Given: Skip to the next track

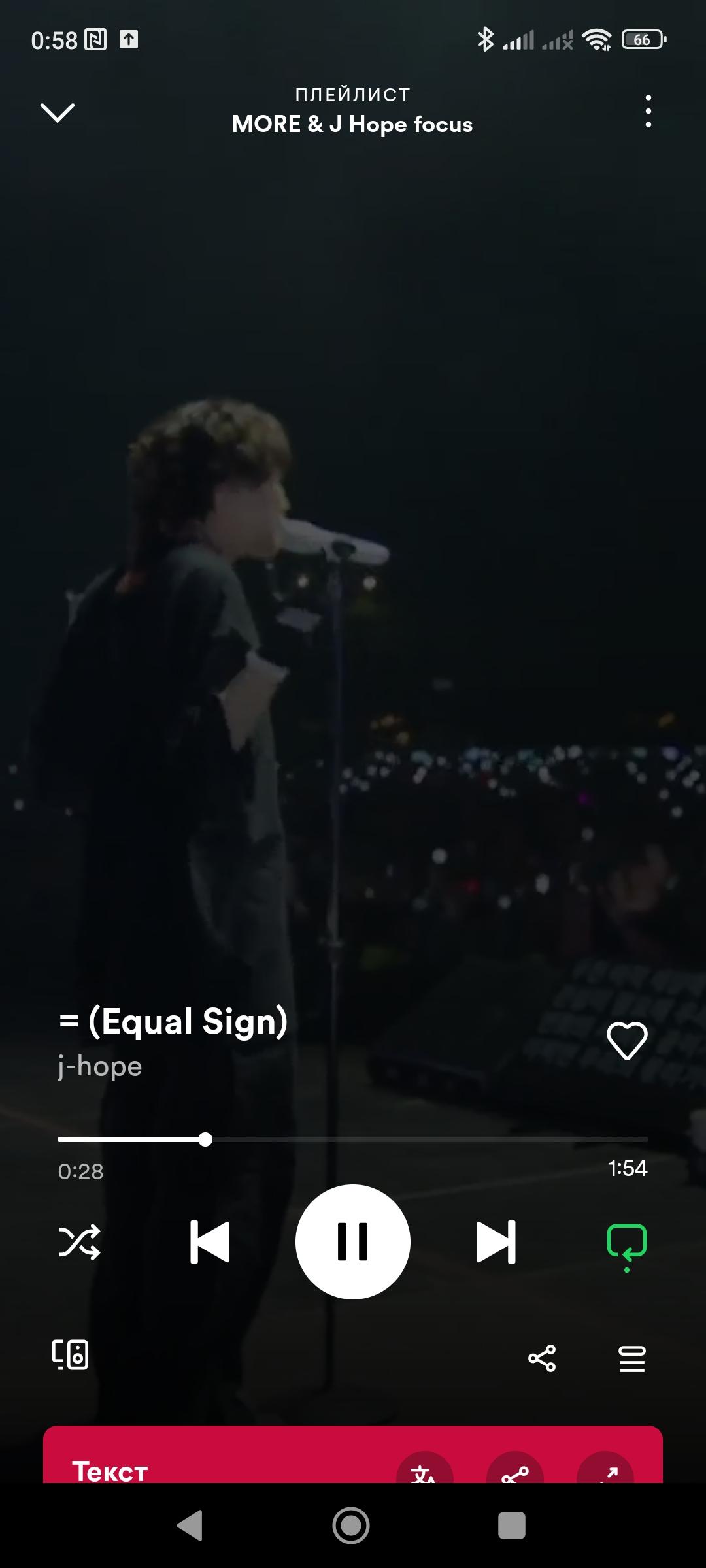Looking at the screenshot, I should 496,1241.
